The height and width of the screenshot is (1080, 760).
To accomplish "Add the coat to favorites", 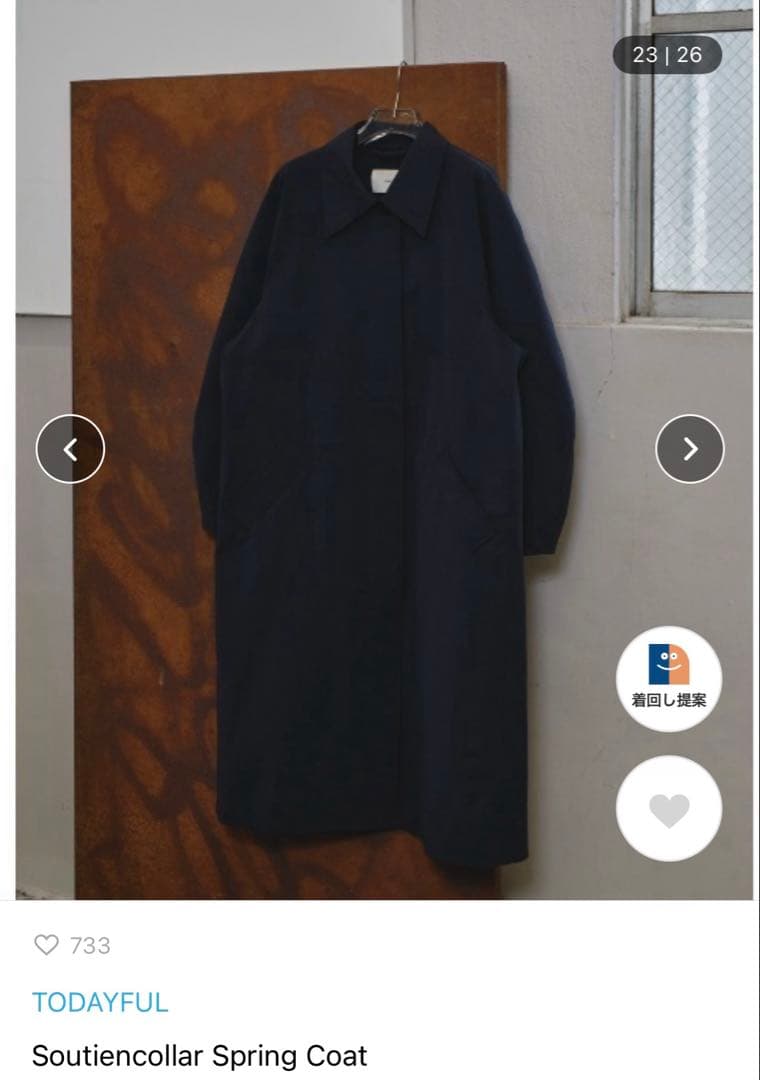I will pos(669,808).
